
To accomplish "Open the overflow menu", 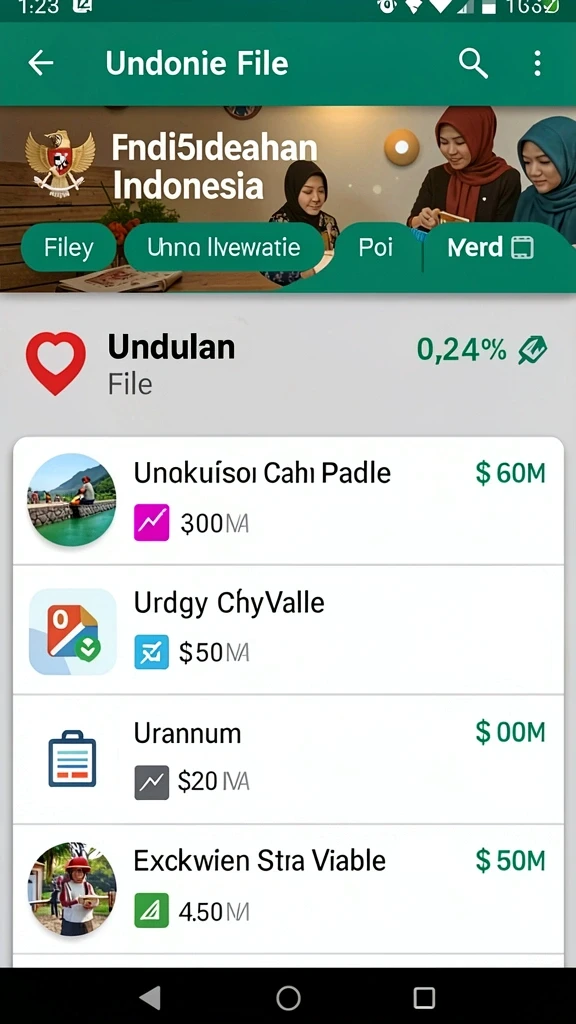I will (x=537, y=63).
